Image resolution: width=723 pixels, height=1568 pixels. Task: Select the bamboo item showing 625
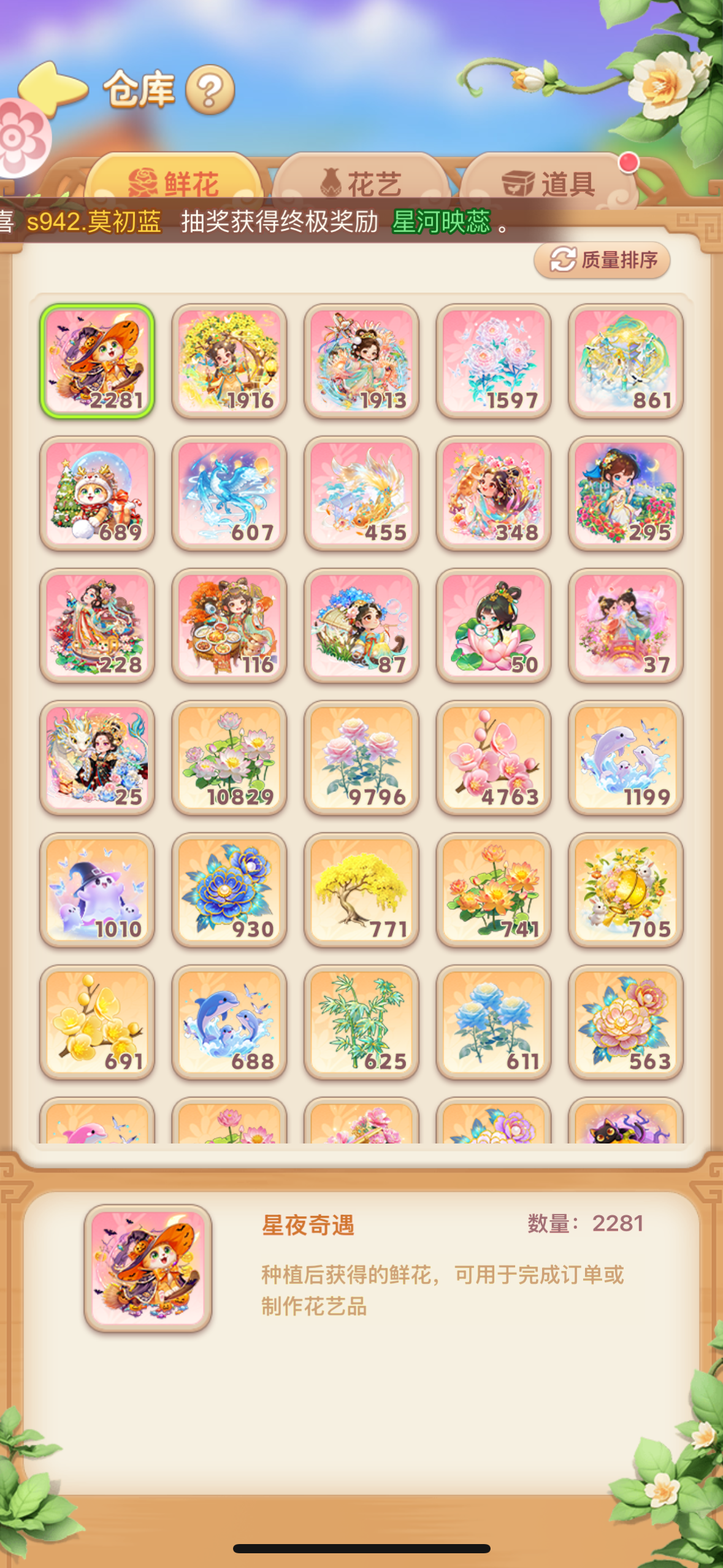pyautogui.click(x=361, y=1022)
